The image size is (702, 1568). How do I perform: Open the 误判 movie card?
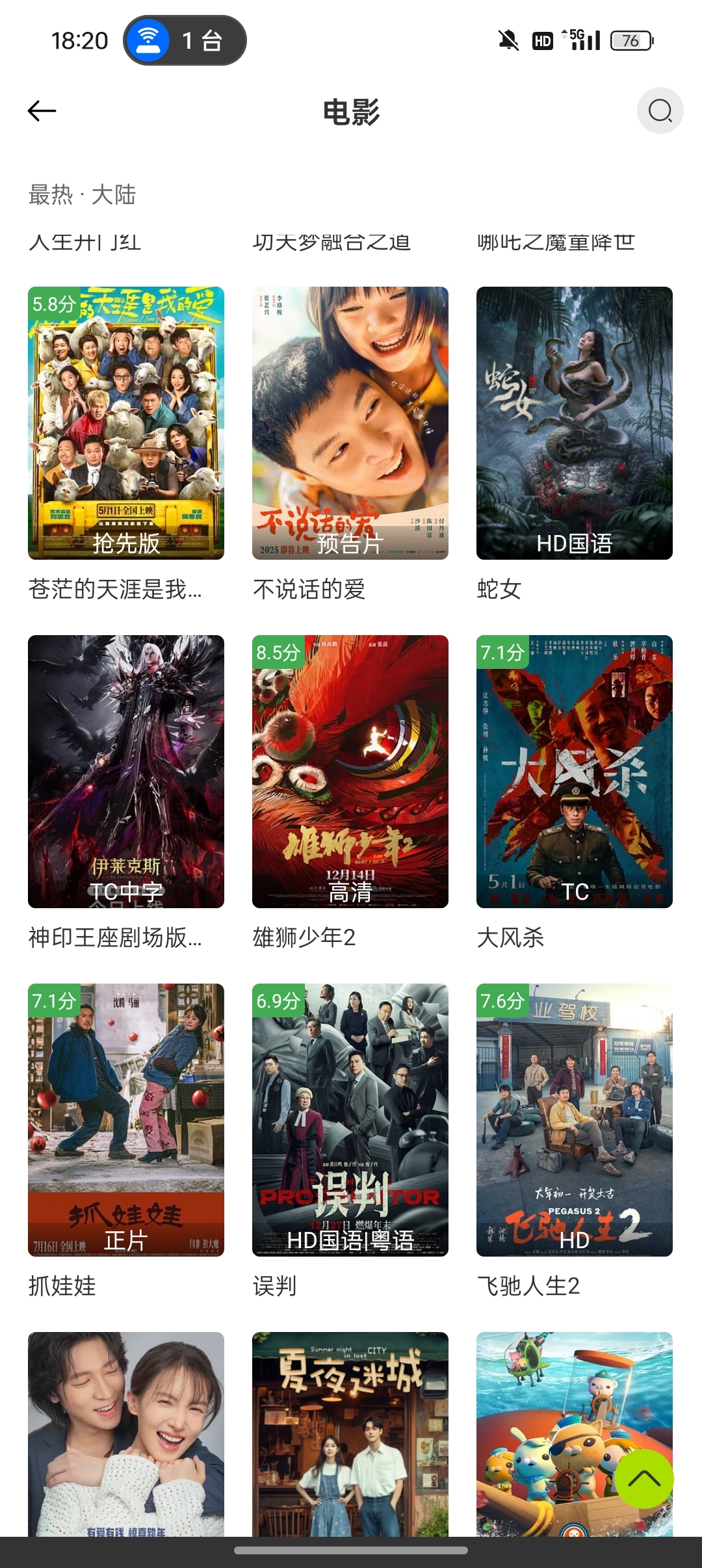click(350, 1120)
